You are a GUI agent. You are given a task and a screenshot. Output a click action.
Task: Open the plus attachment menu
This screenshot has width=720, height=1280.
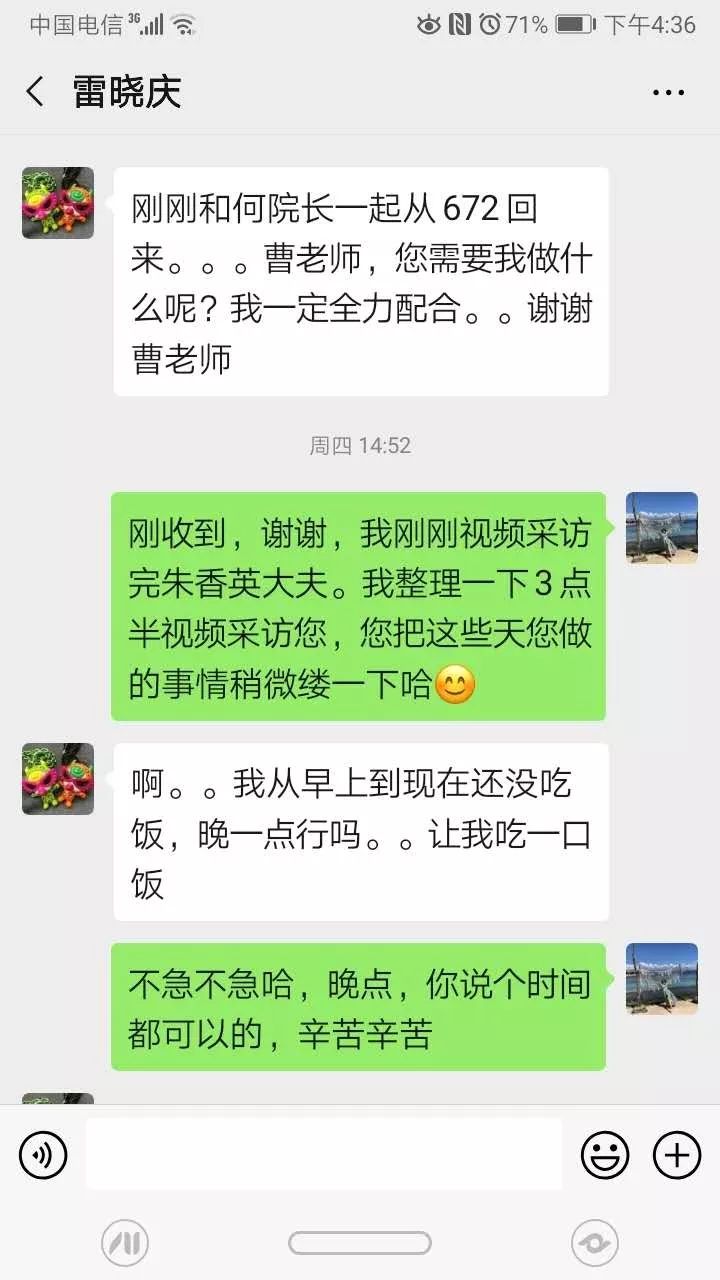coord(677,1156)
